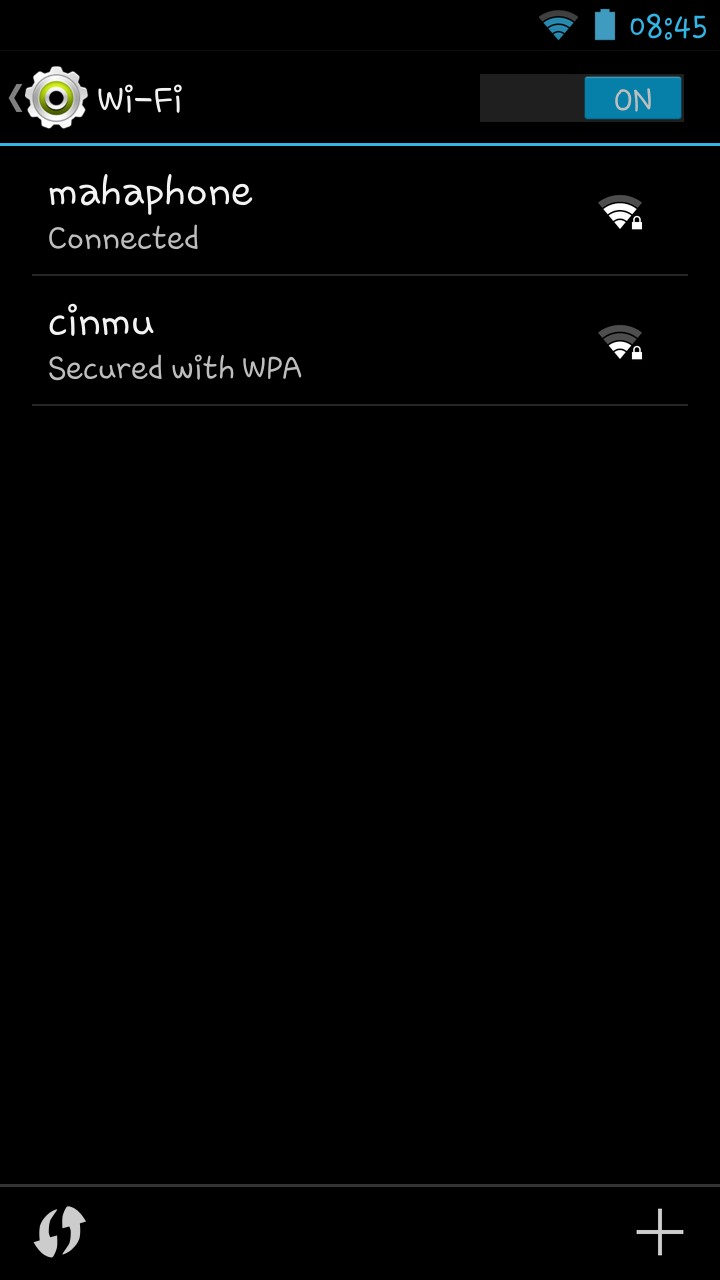The width and height of the screenshot is (720, 1280).
Task: Add a network with the plus icon
Action: (x=659, y=1232)
